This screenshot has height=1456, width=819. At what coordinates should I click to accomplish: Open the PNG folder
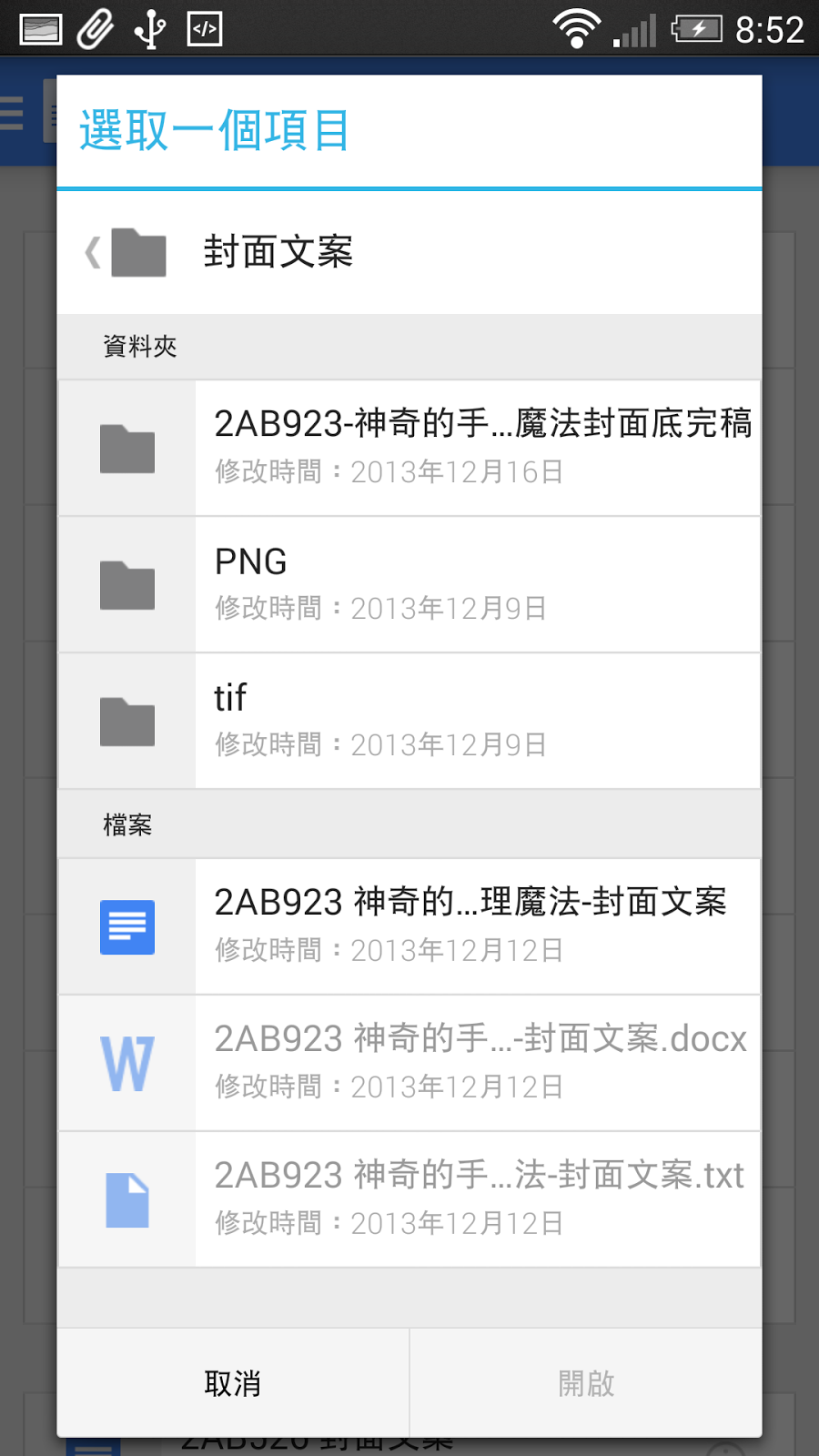pos(409,584)
